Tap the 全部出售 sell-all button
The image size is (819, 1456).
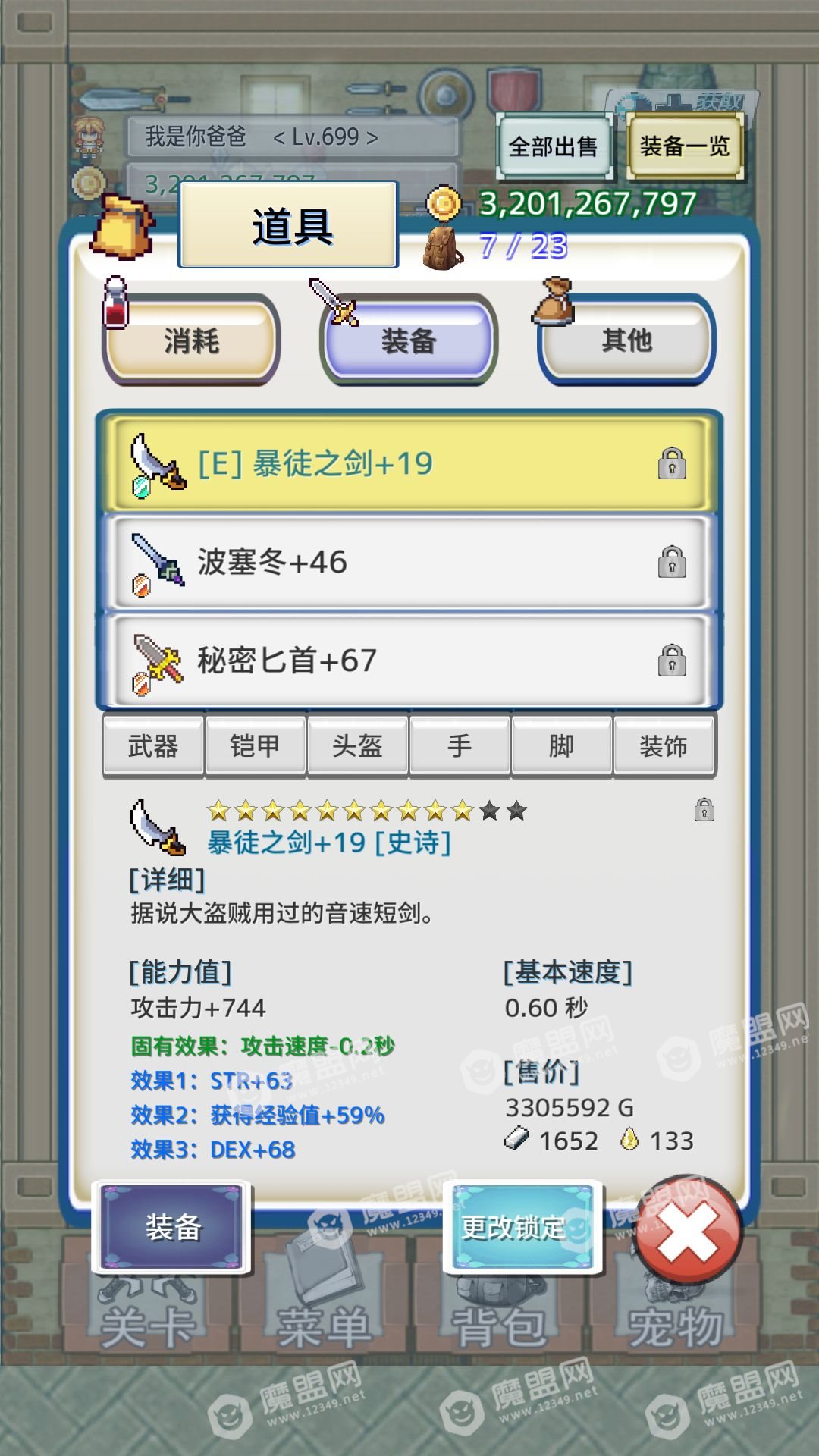[554, 146]
